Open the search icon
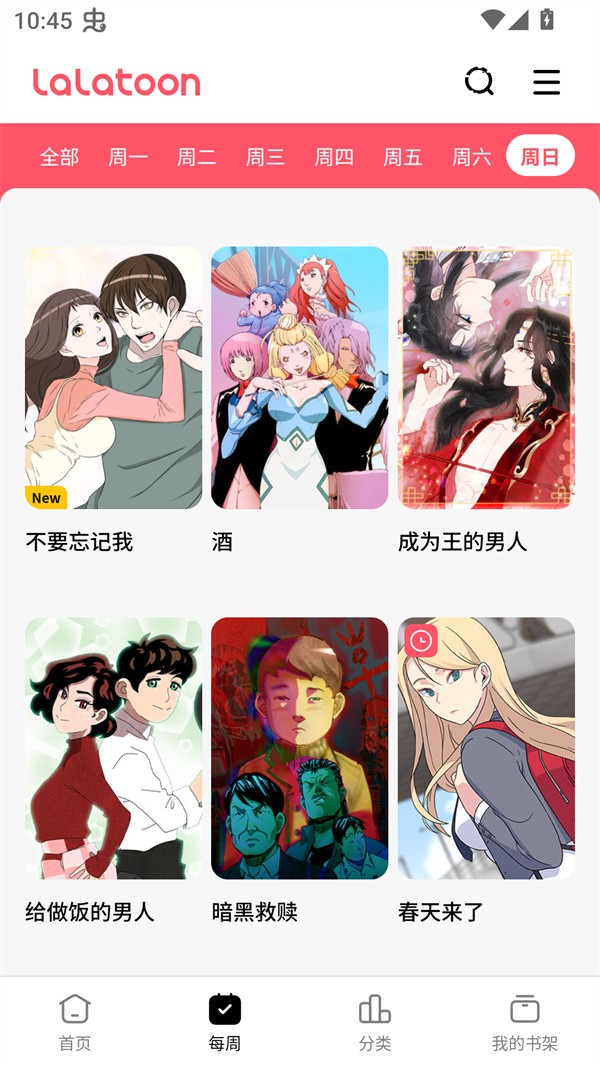 pos(479,82)
